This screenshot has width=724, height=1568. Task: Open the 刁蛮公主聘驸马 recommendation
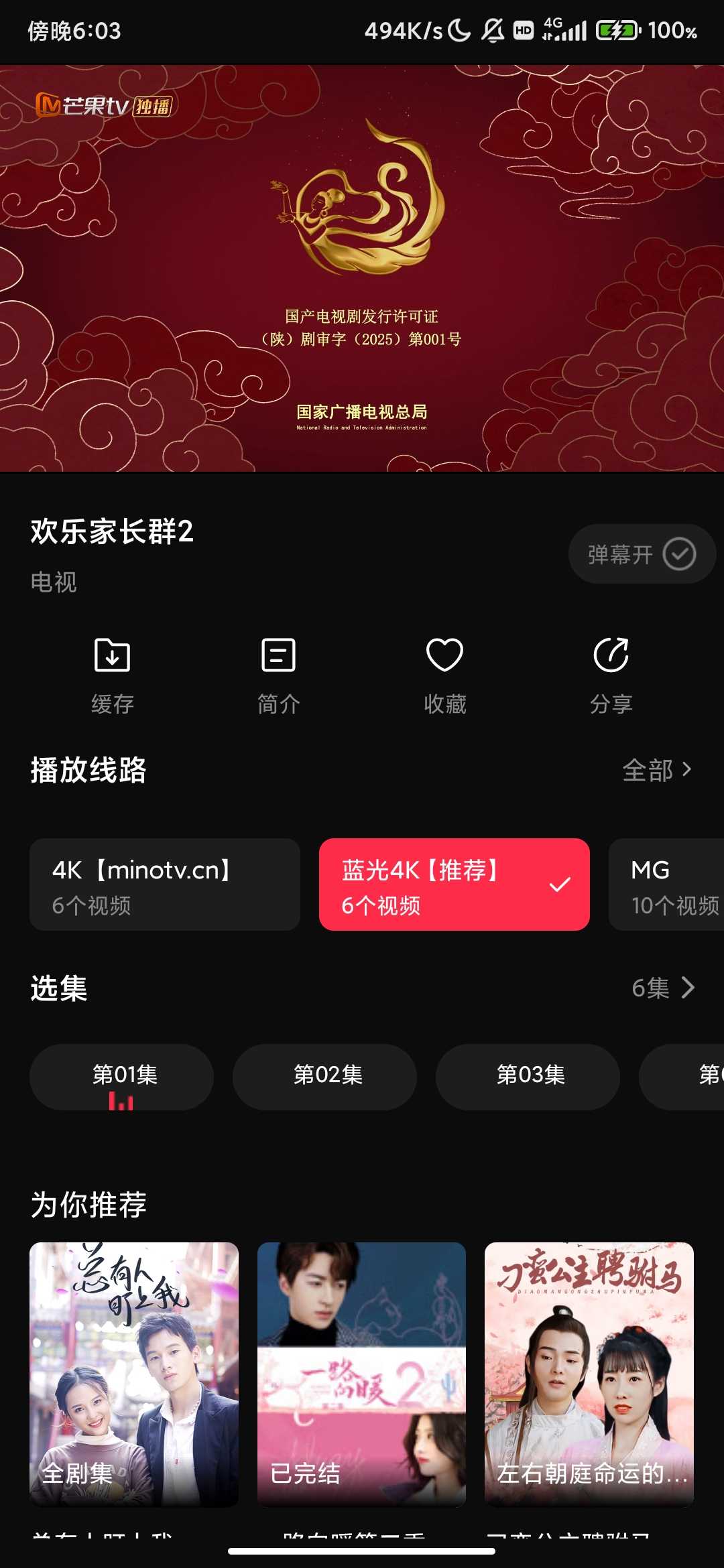point(589,1374)
